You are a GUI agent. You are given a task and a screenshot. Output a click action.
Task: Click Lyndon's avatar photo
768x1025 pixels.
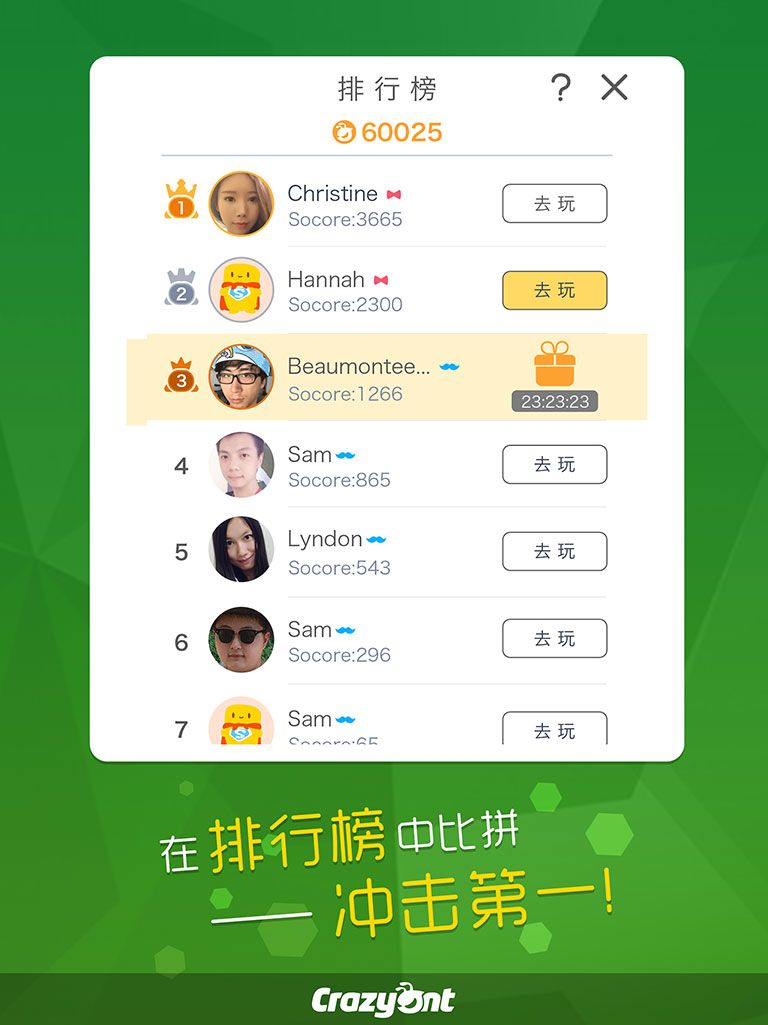(241, 551)
